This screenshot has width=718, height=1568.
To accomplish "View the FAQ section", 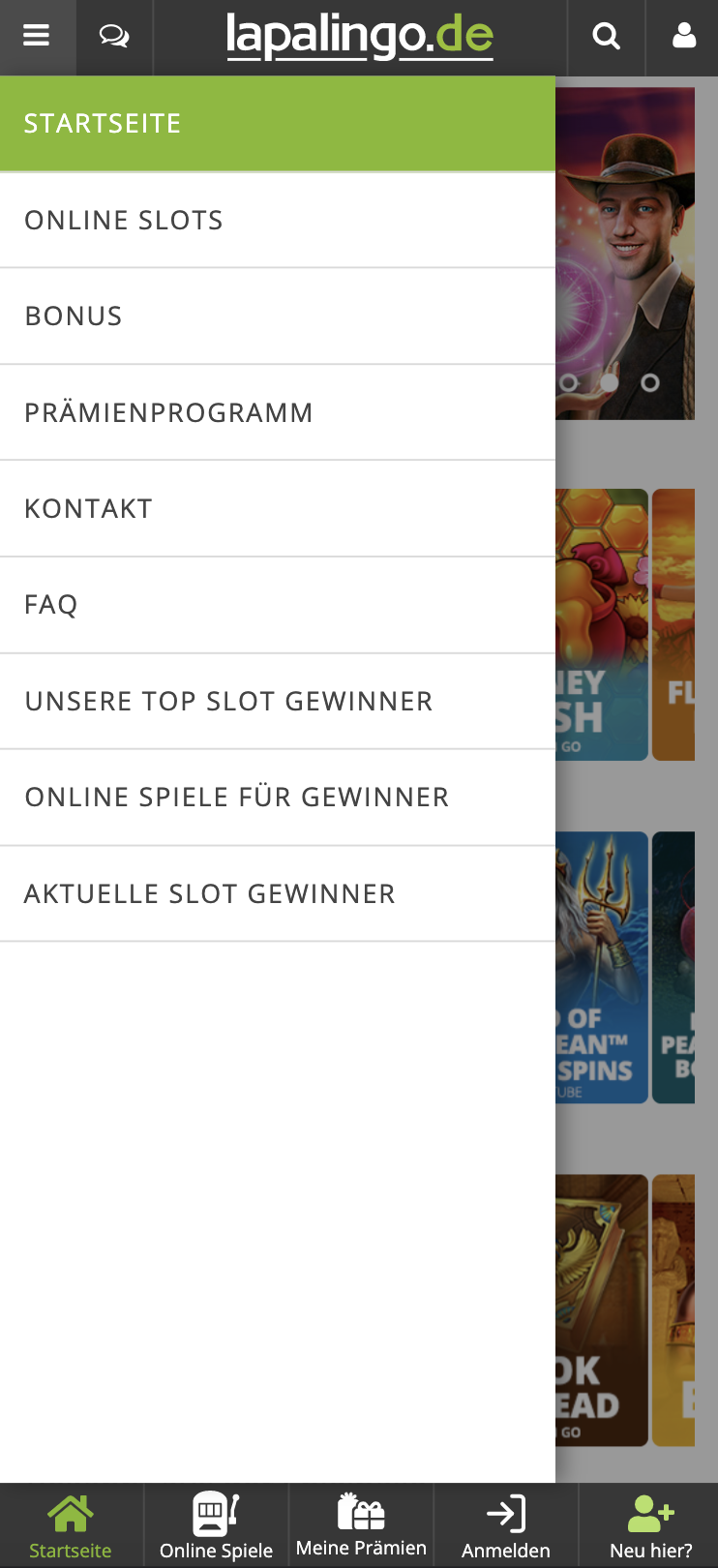I will click(277, 605).
